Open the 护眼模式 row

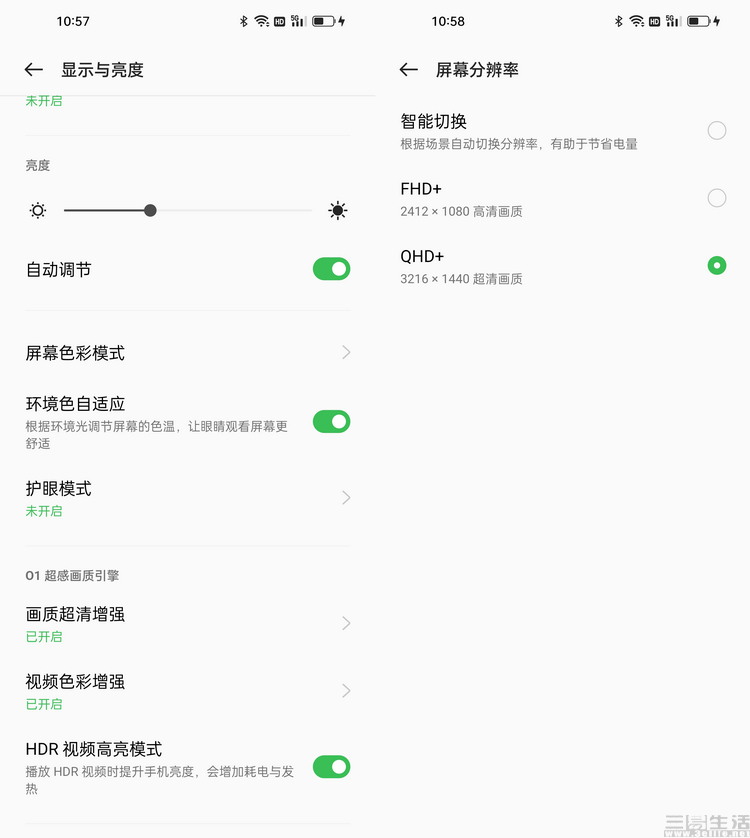(x=188, y=498)
